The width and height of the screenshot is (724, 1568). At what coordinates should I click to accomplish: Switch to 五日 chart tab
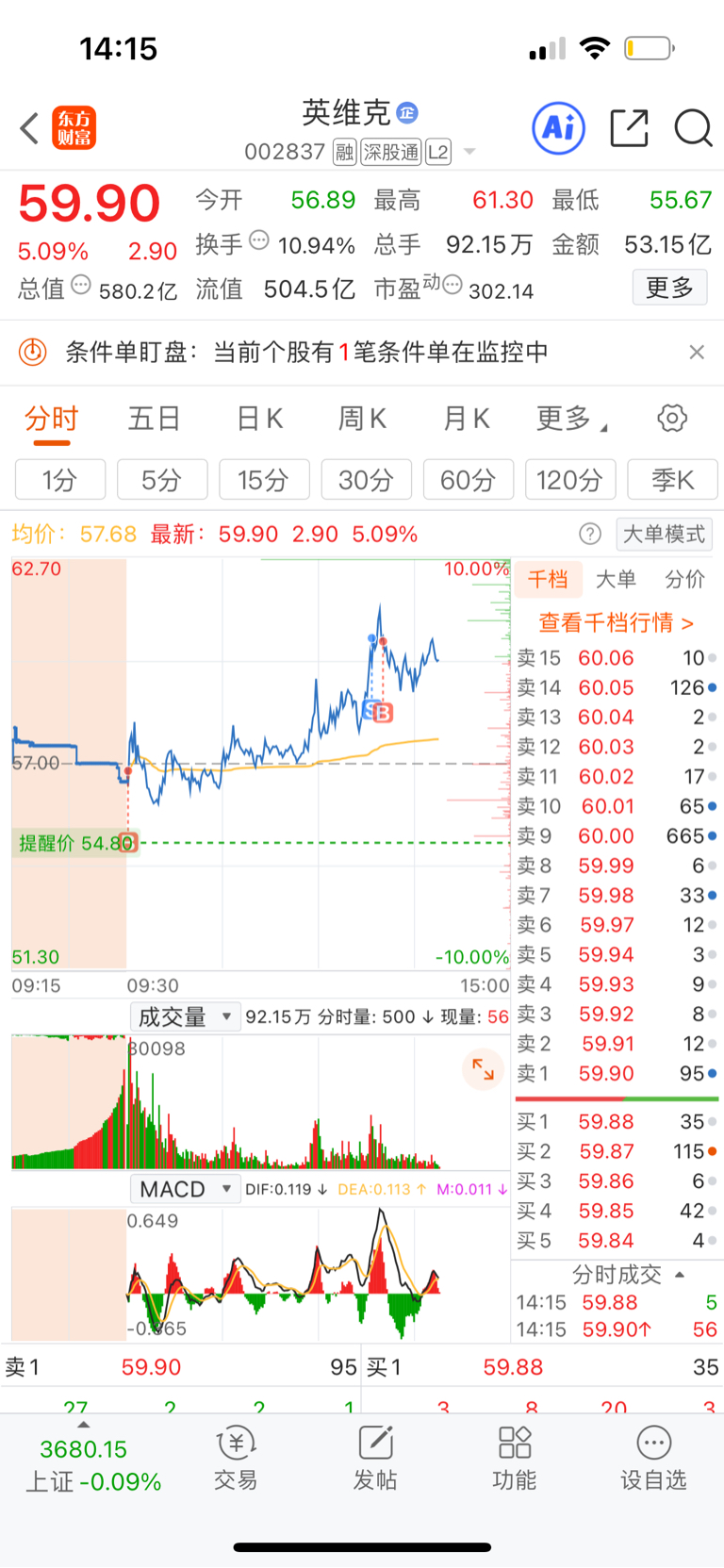click(154, 418)
